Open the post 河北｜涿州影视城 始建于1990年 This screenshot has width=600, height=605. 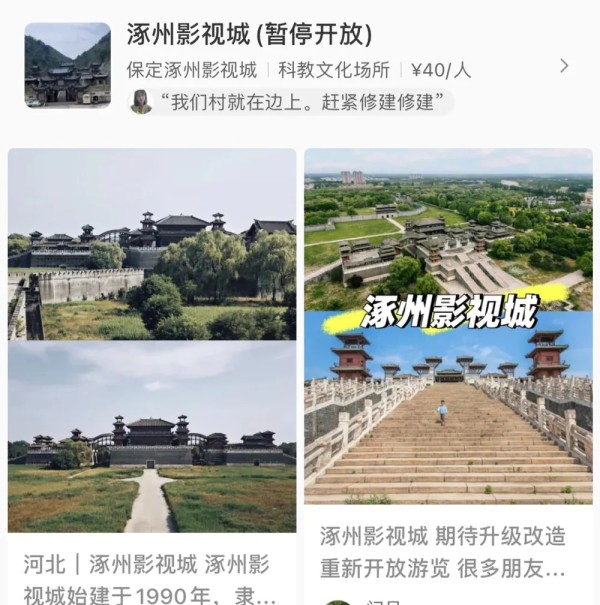coord(151,578)
